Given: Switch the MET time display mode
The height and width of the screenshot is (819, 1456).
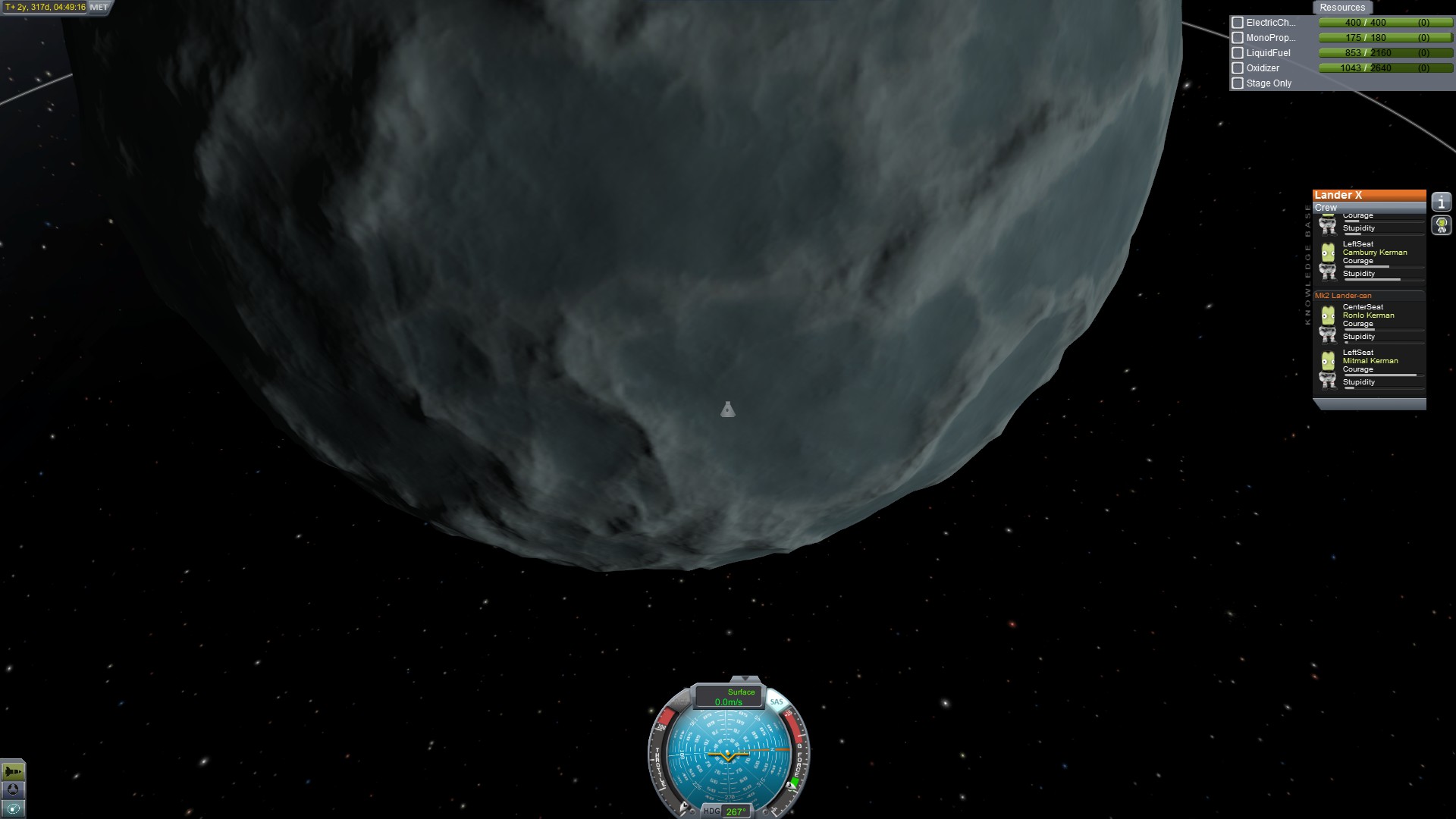Looking at the screenshot, I should [99, 8].
